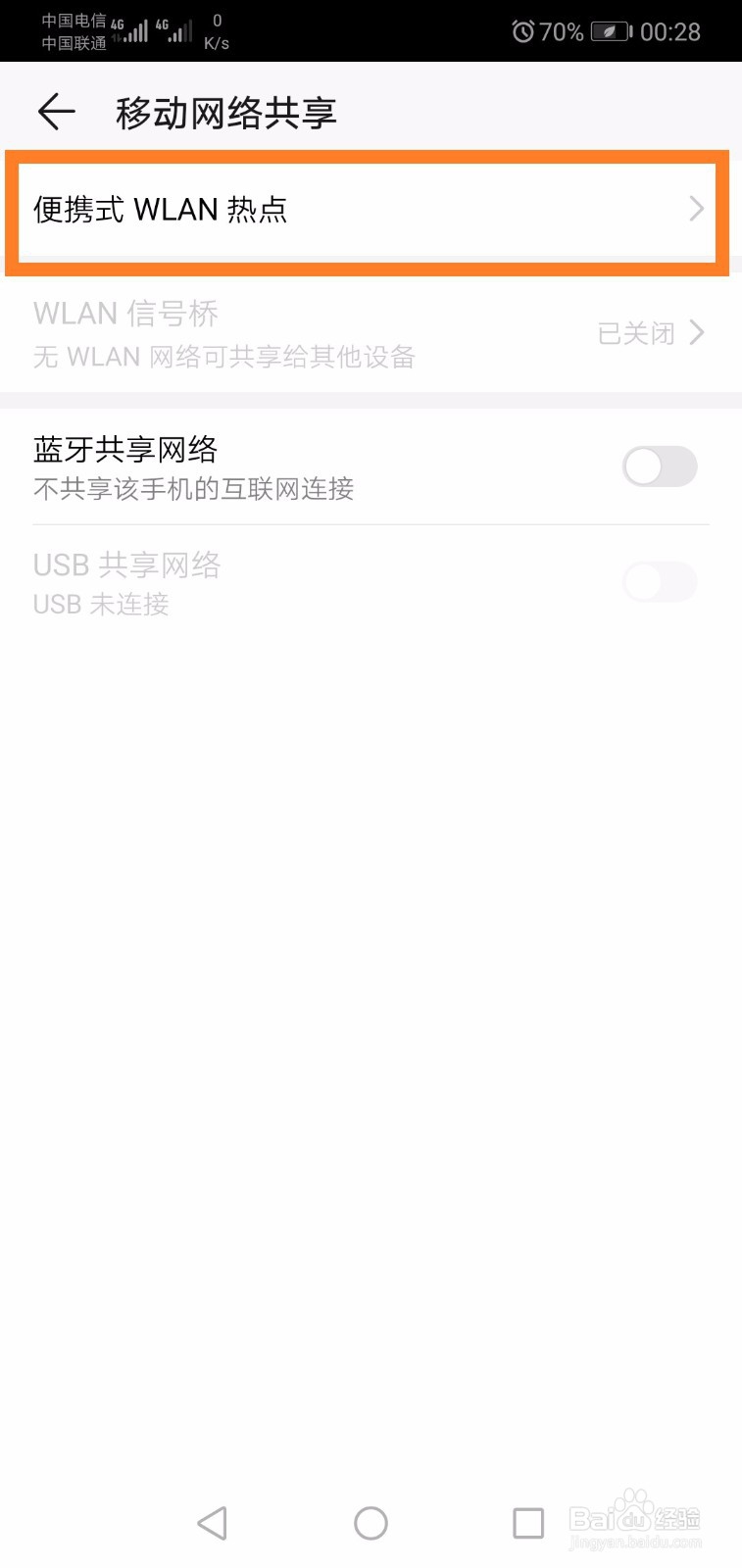742x1568 pixels.
Task: Tap the 中国电信 signal strength indicator
Action: pos(130,24)
